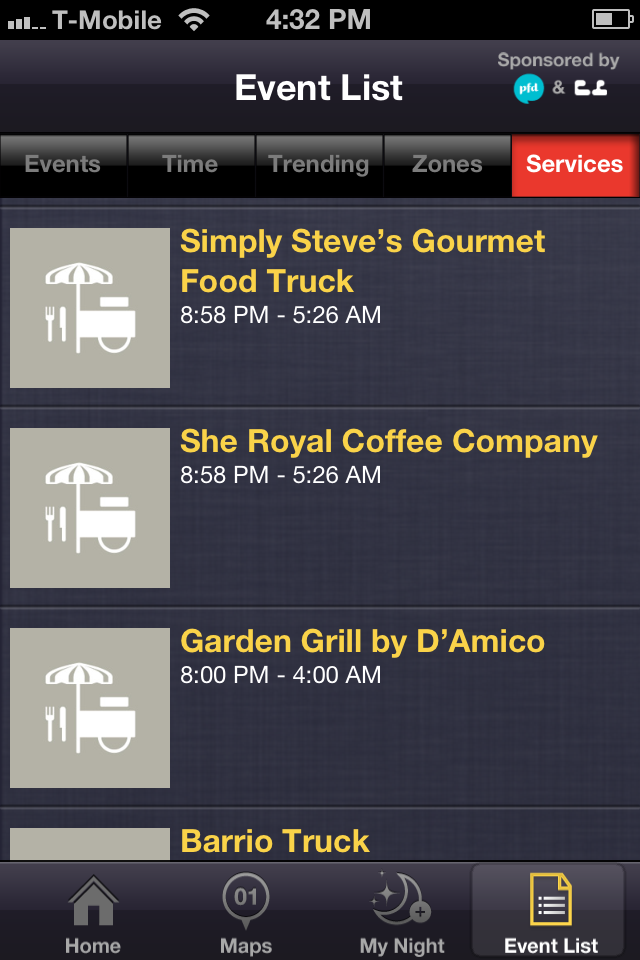Tap the Services tab
640x960 pixels.
[x=575, y=165]
